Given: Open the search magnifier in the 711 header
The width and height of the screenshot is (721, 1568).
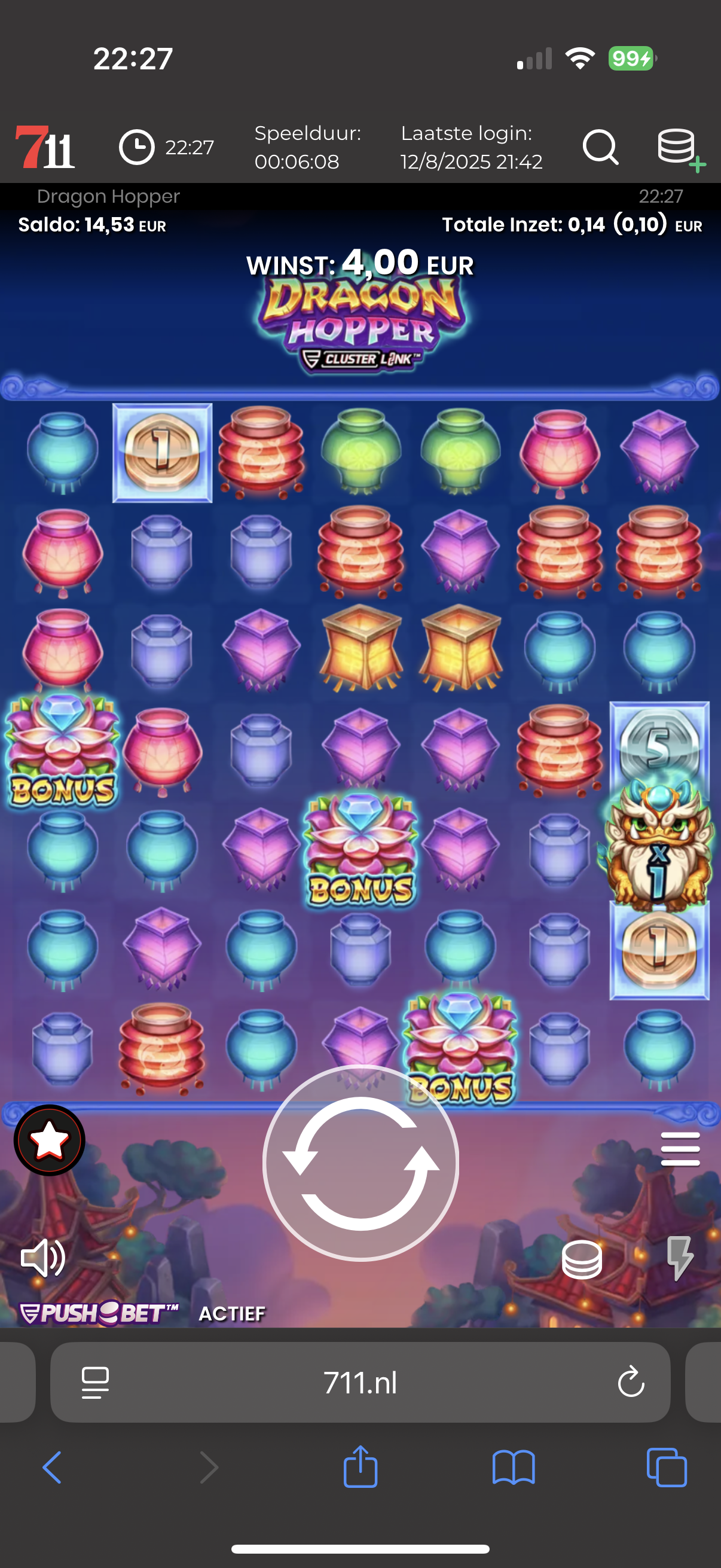Looking at the screenshot, I should point(600,147).
